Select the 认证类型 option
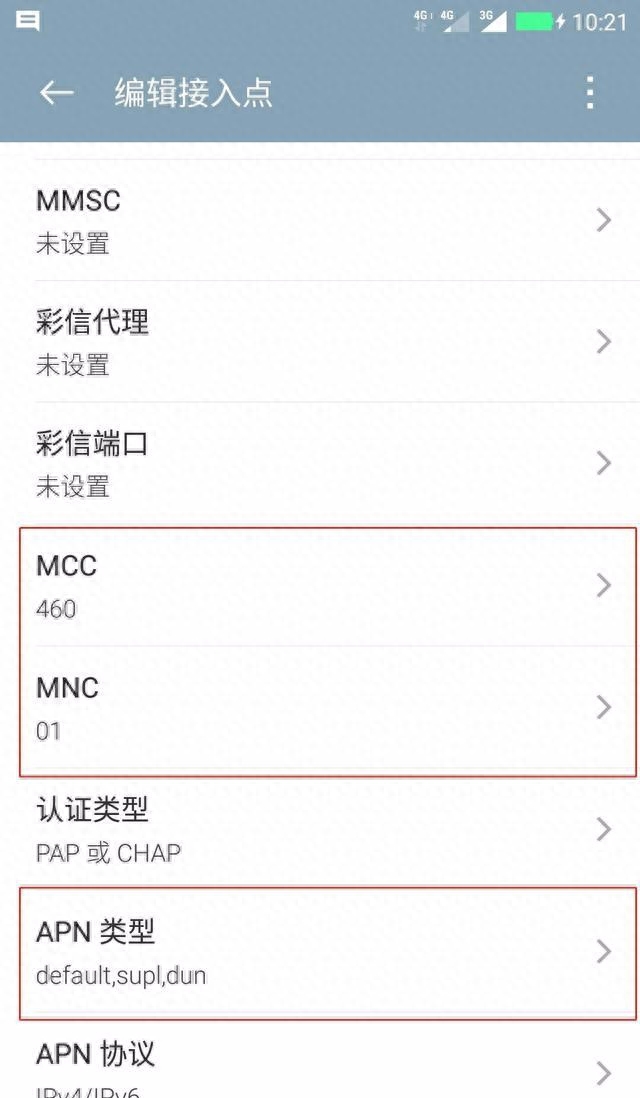640x1098 pixels. tap(320, 830)
